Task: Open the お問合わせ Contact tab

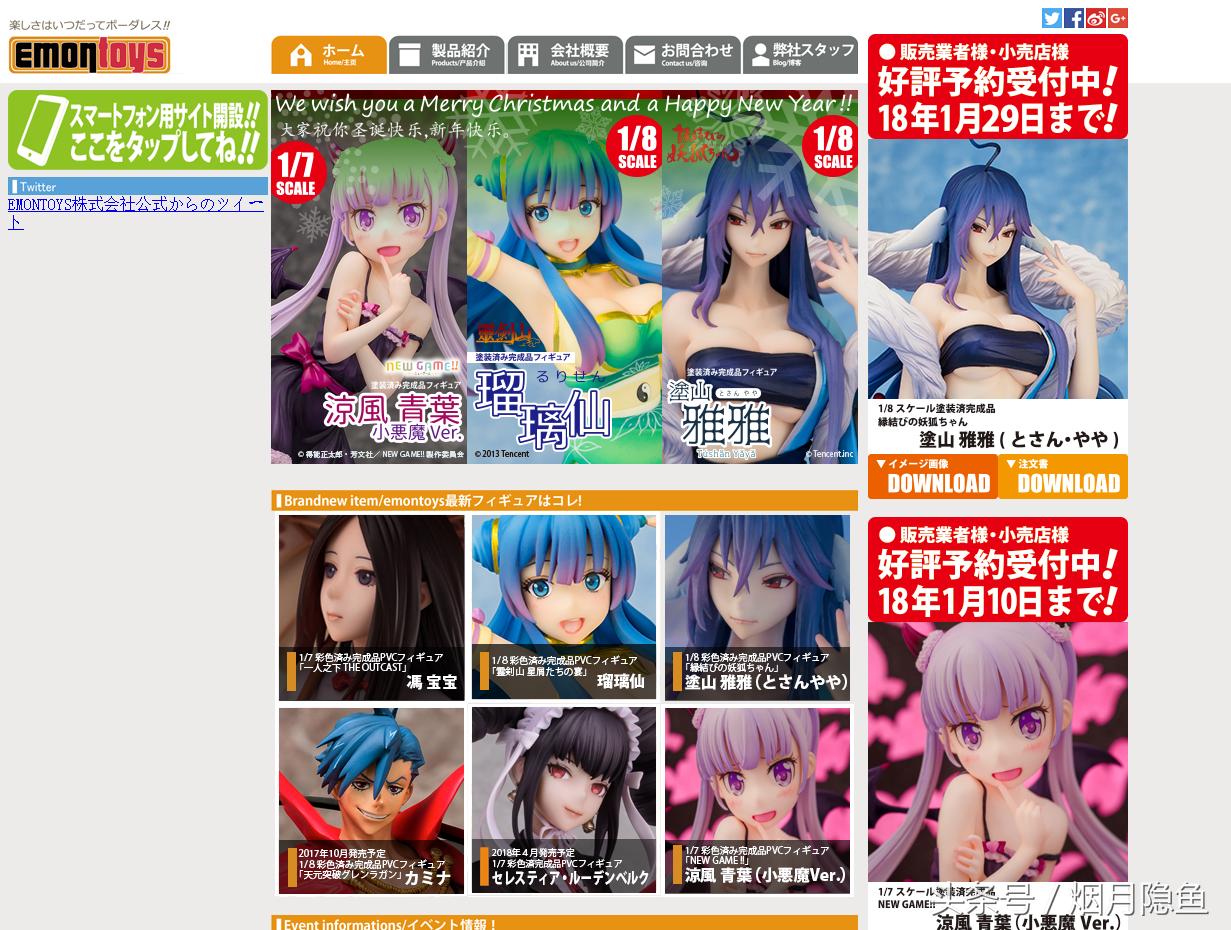Action: point(683,55)
